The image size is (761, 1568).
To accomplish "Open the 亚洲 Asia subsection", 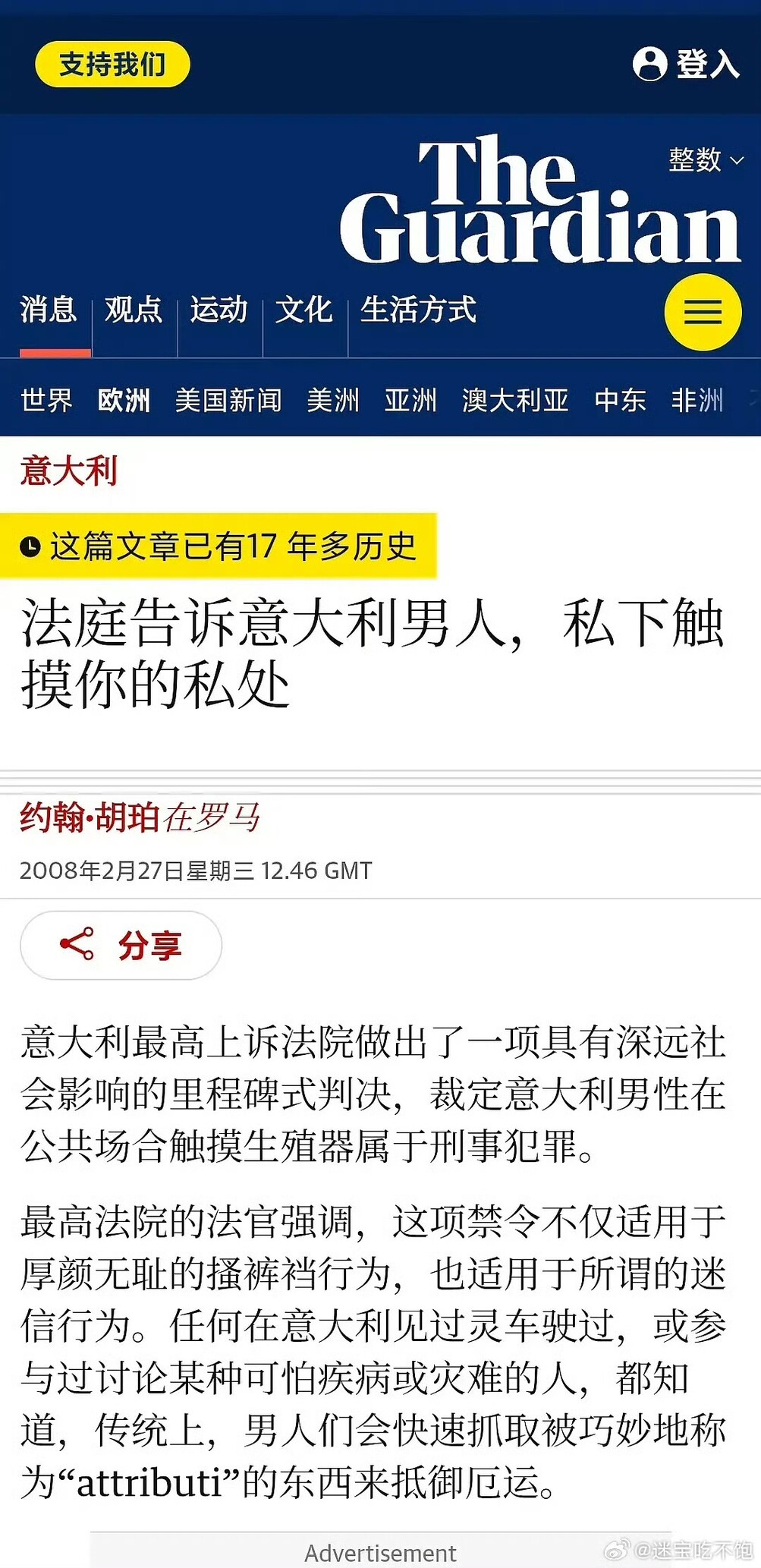I will (410, 400).
